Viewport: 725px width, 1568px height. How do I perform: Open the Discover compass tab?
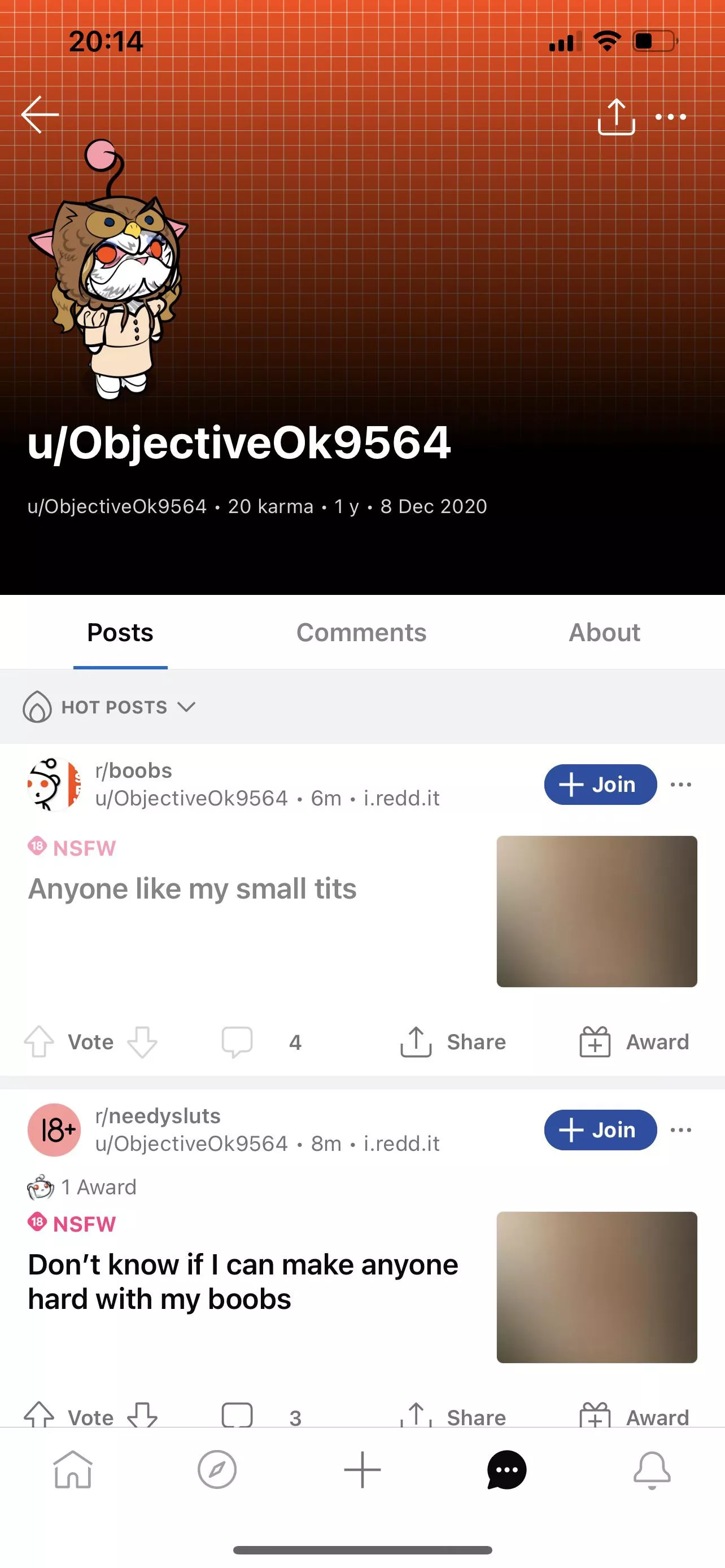217,1469
